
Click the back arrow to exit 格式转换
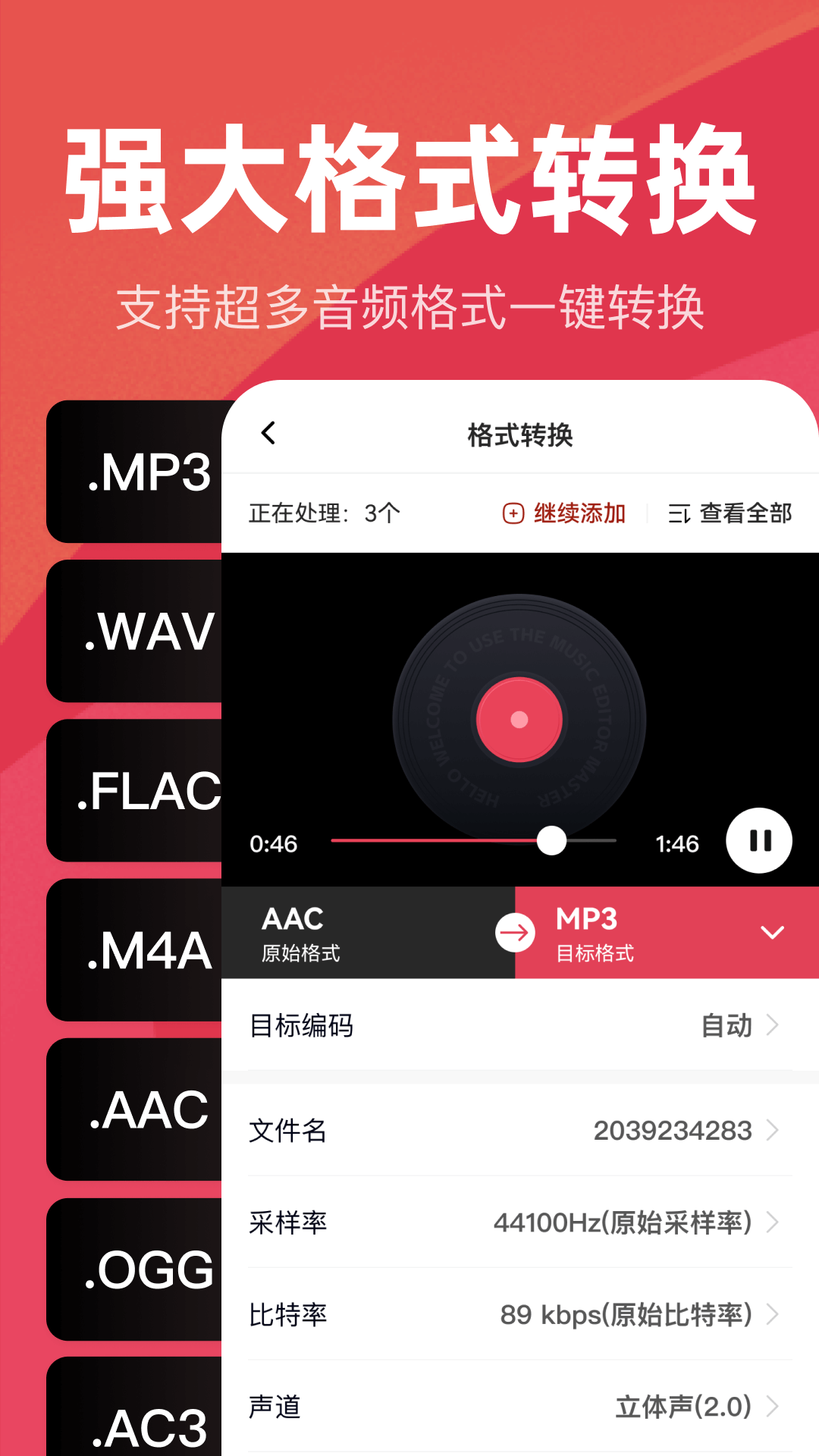pyautogui.click(x=267, y=433)
